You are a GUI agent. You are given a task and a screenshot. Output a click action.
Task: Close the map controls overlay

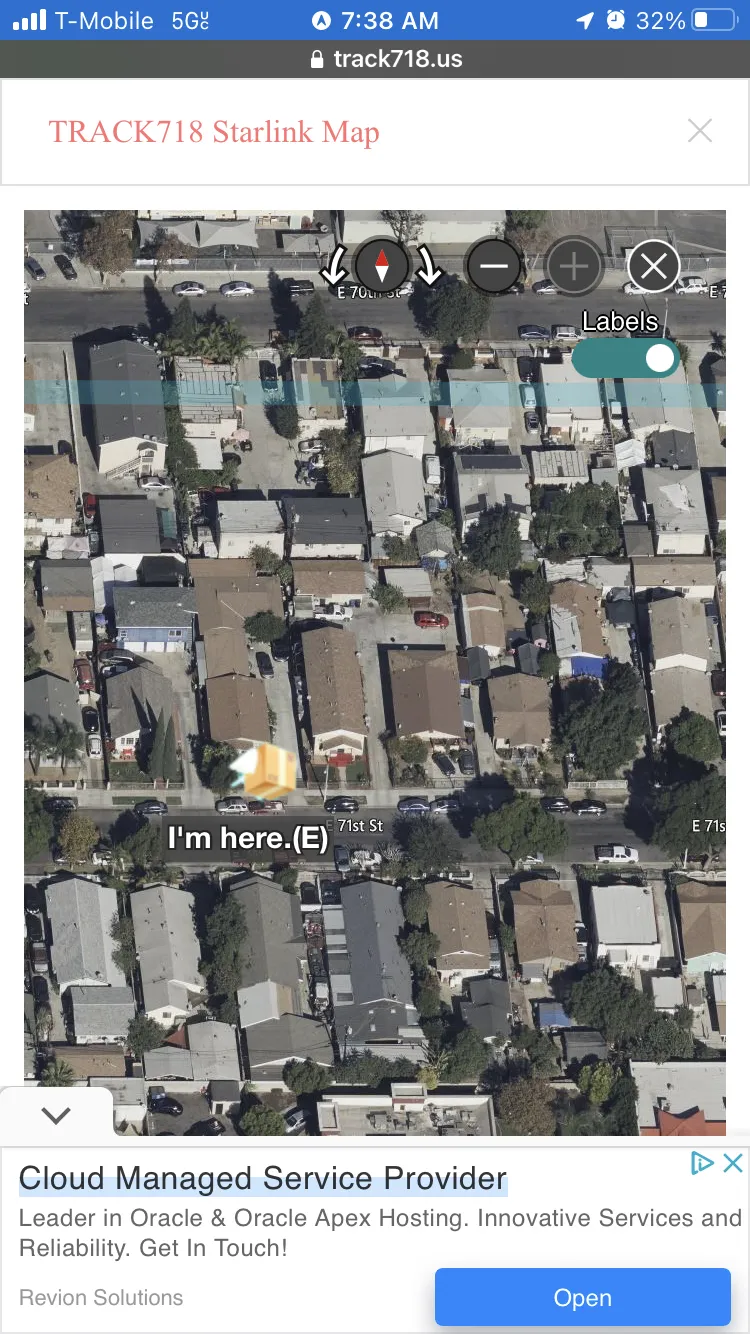tap(654, 266)
